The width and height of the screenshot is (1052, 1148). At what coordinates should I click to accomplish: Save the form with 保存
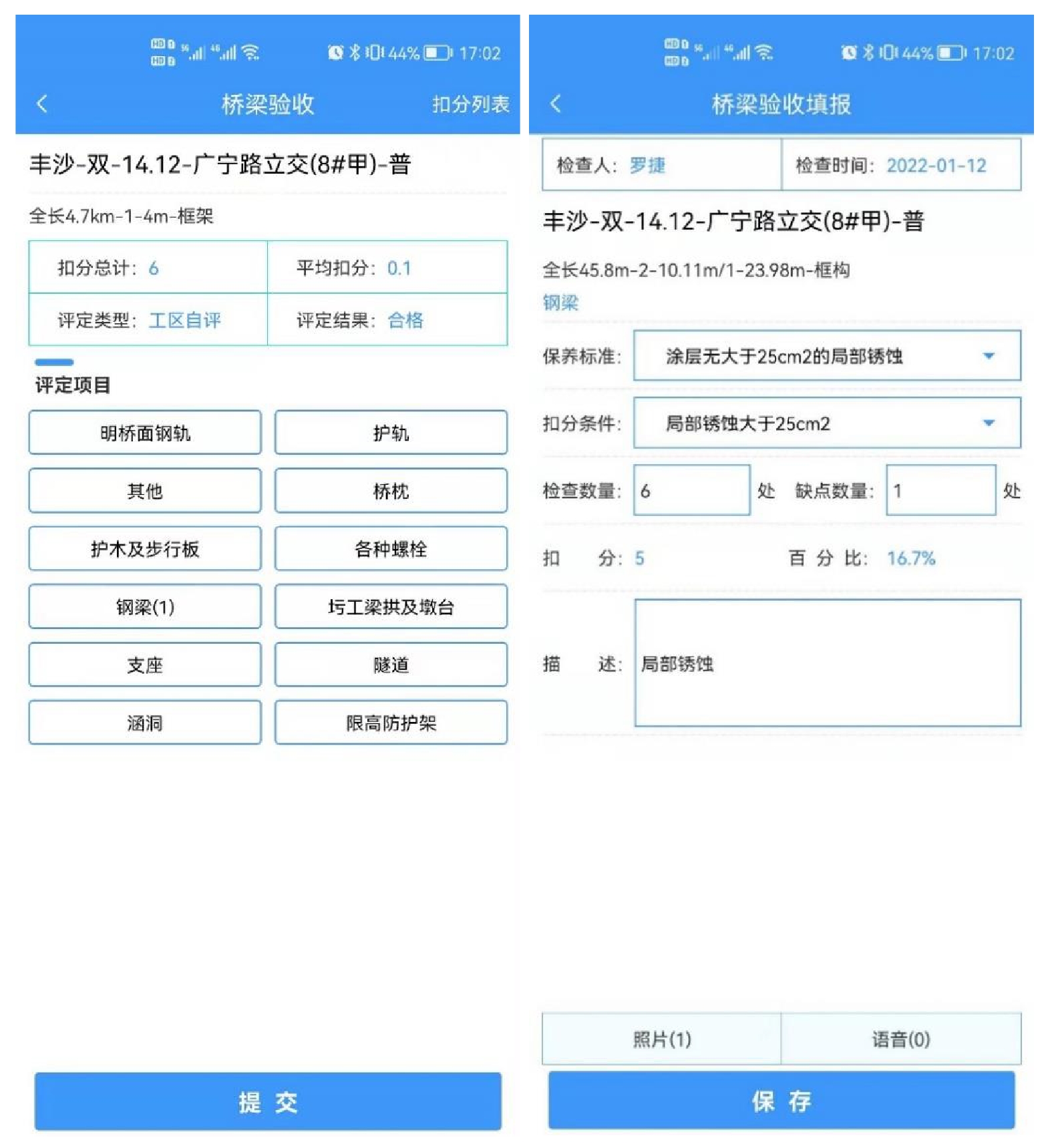point(781,1101)
